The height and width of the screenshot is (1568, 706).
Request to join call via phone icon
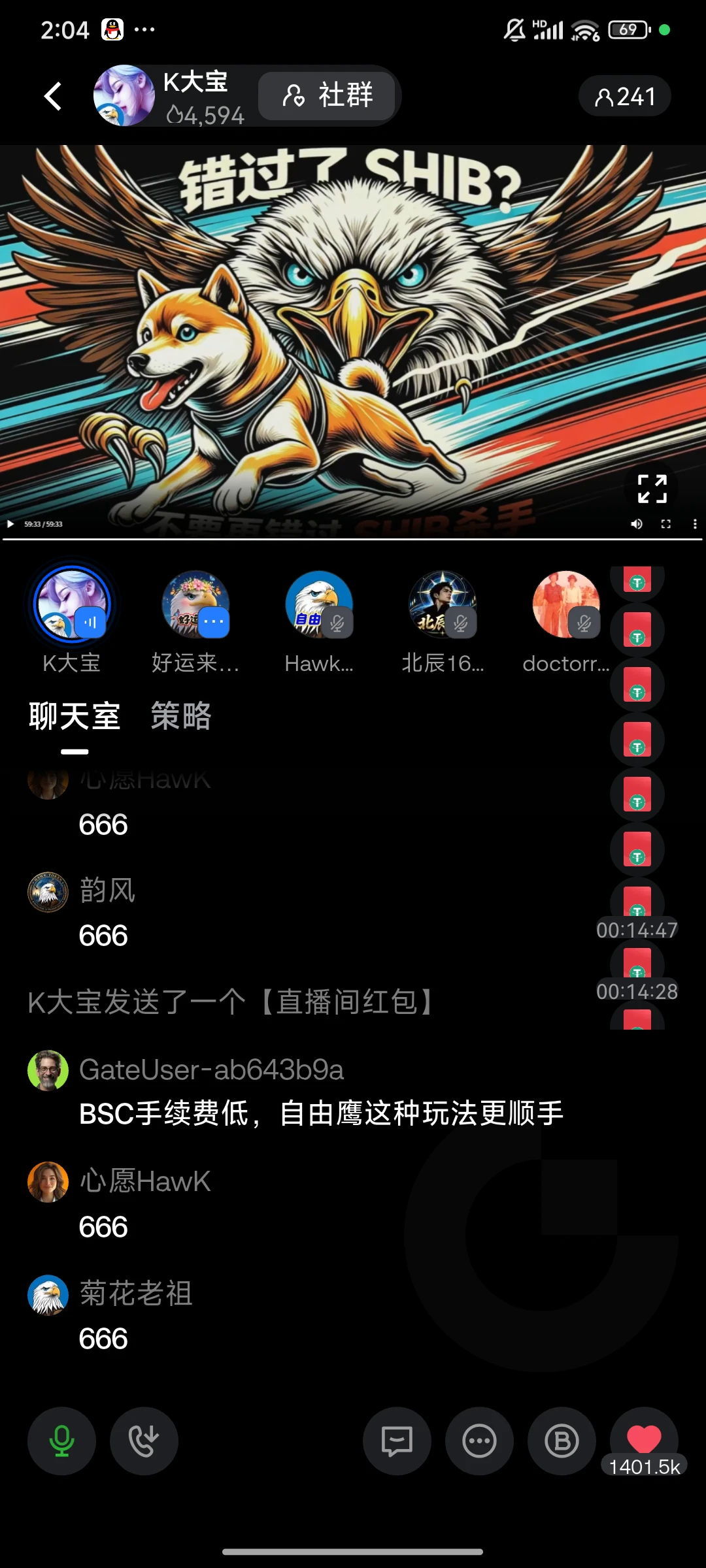tap(144, 1441)
